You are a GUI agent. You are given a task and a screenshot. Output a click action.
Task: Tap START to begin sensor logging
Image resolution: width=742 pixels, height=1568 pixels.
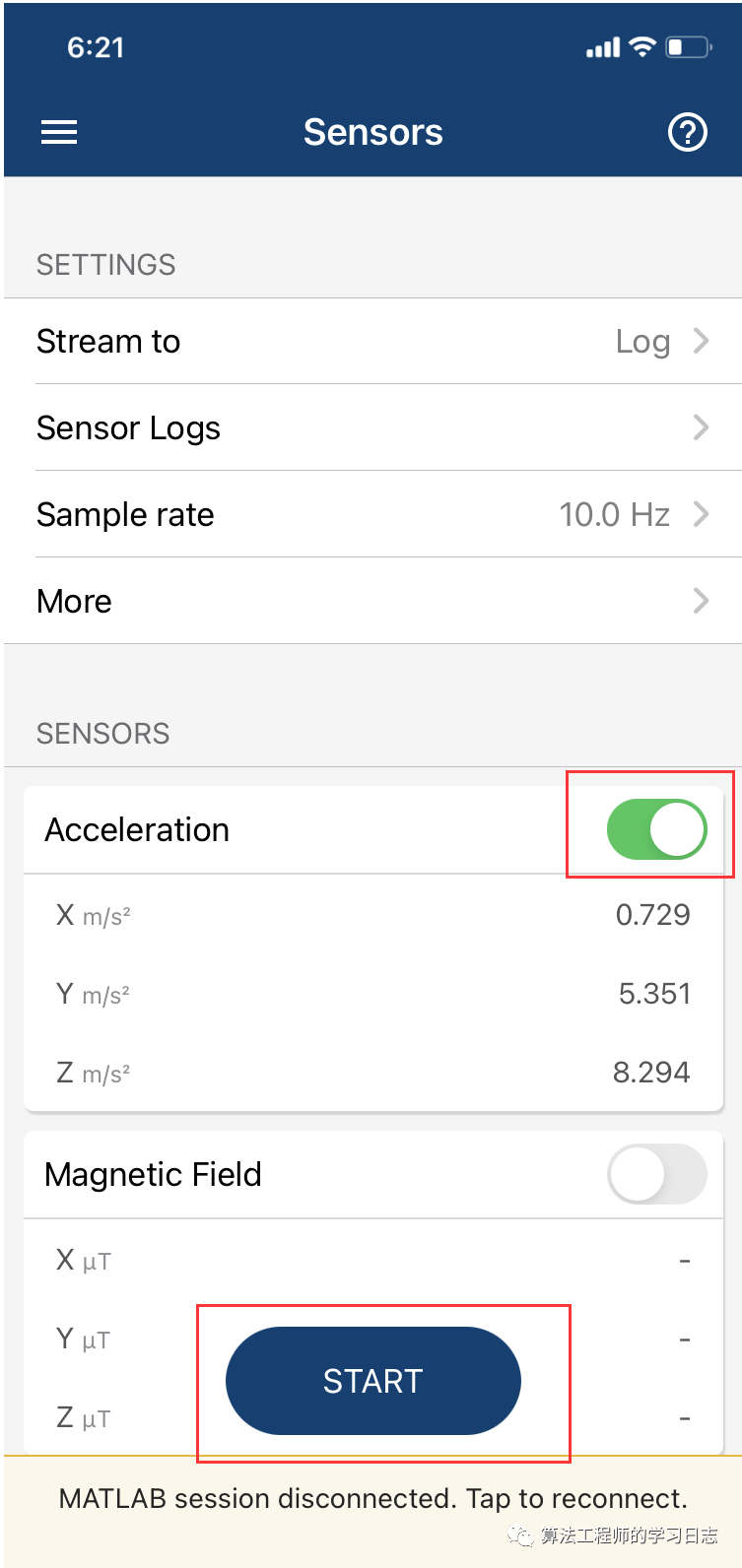point(372,1381)
